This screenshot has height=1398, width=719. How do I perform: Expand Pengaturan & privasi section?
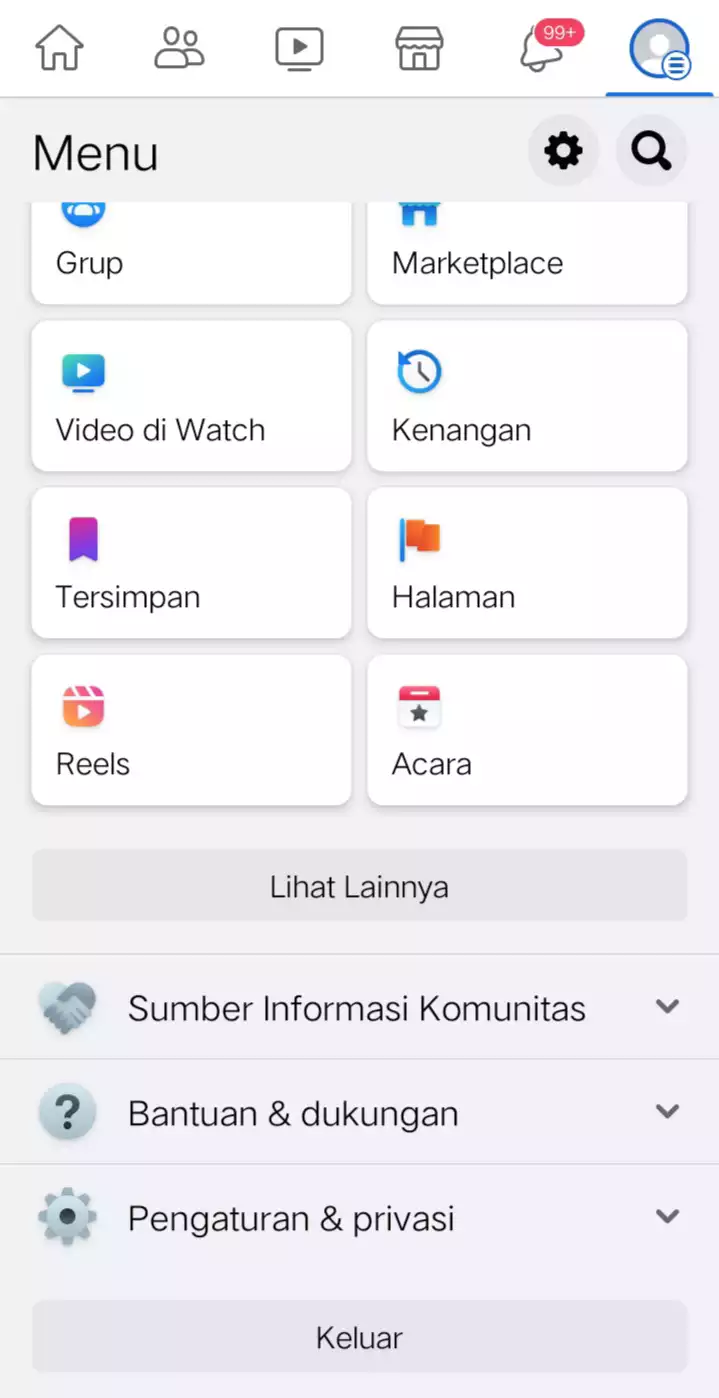[359, 1218]
